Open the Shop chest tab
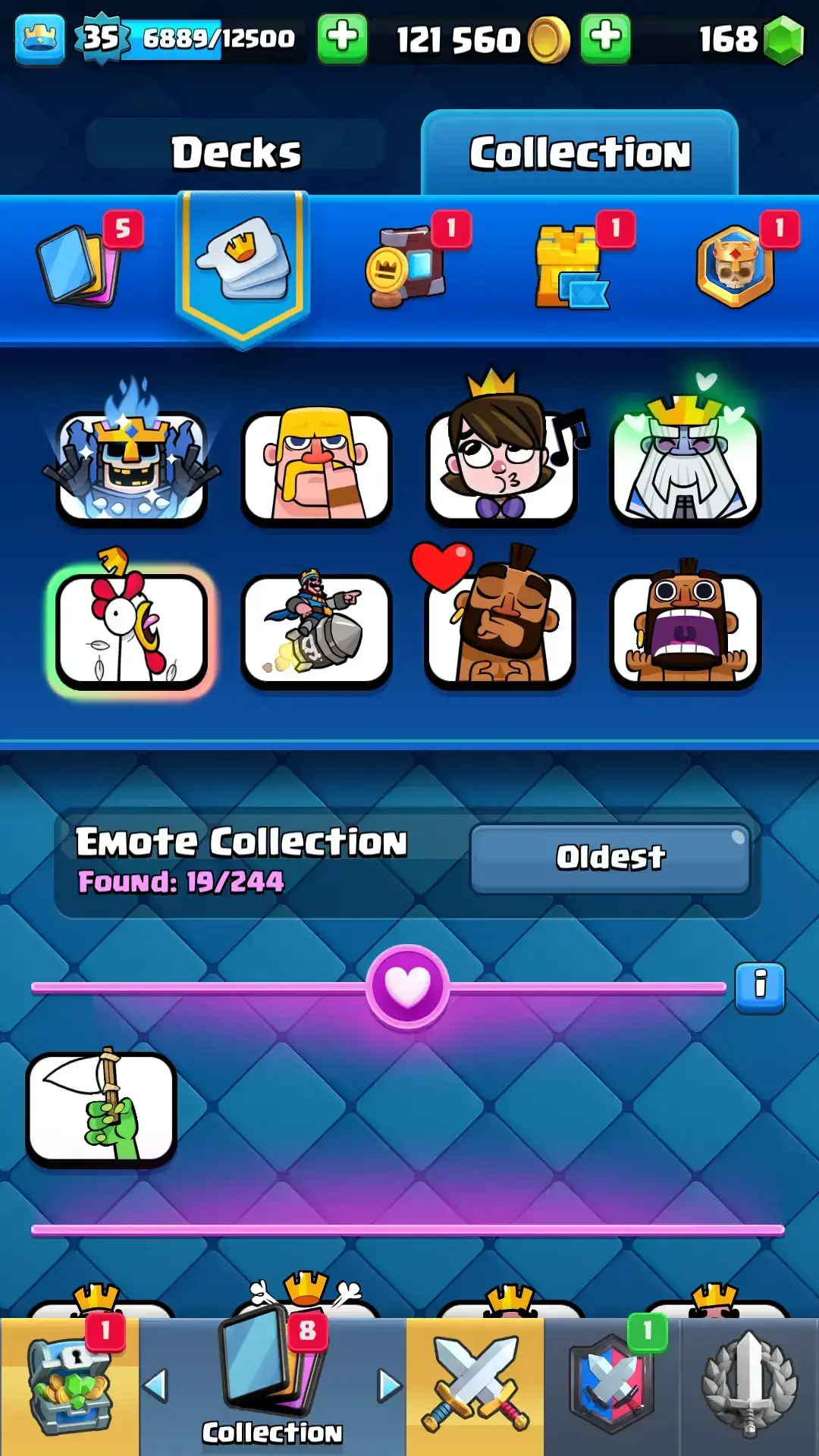 point(70,1385)
